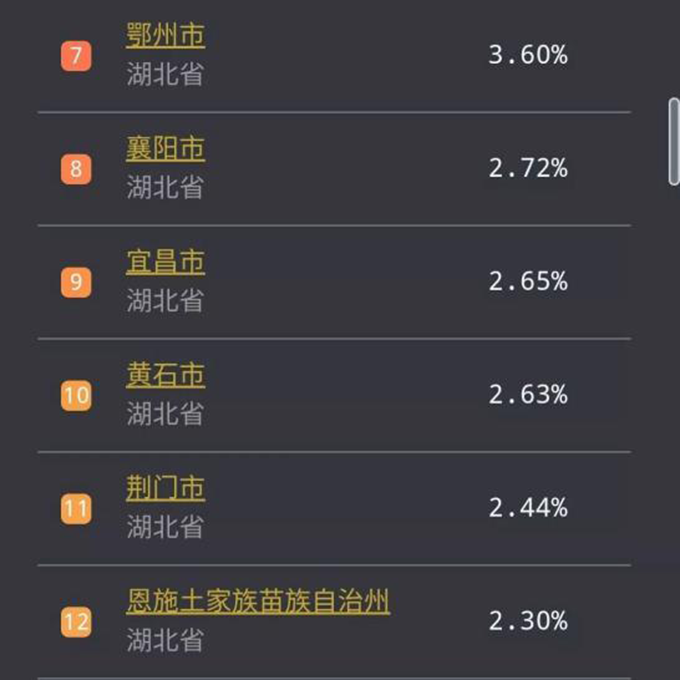Viewport: 680px width, 680px height.
Task: Open the 襄阳市 link
Action: pos(165,148)
